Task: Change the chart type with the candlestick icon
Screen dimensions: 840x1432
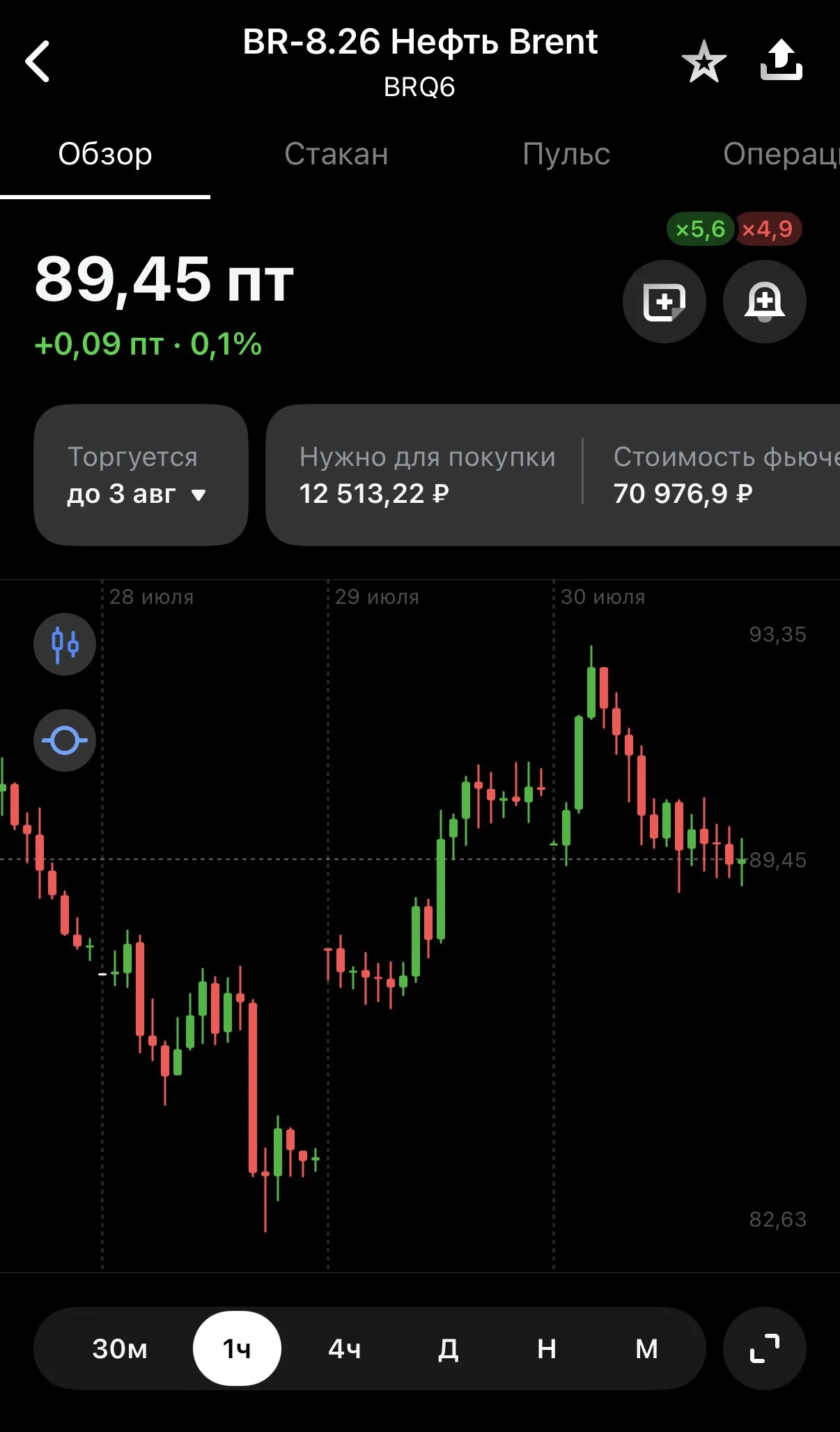Action: point(65,644)
